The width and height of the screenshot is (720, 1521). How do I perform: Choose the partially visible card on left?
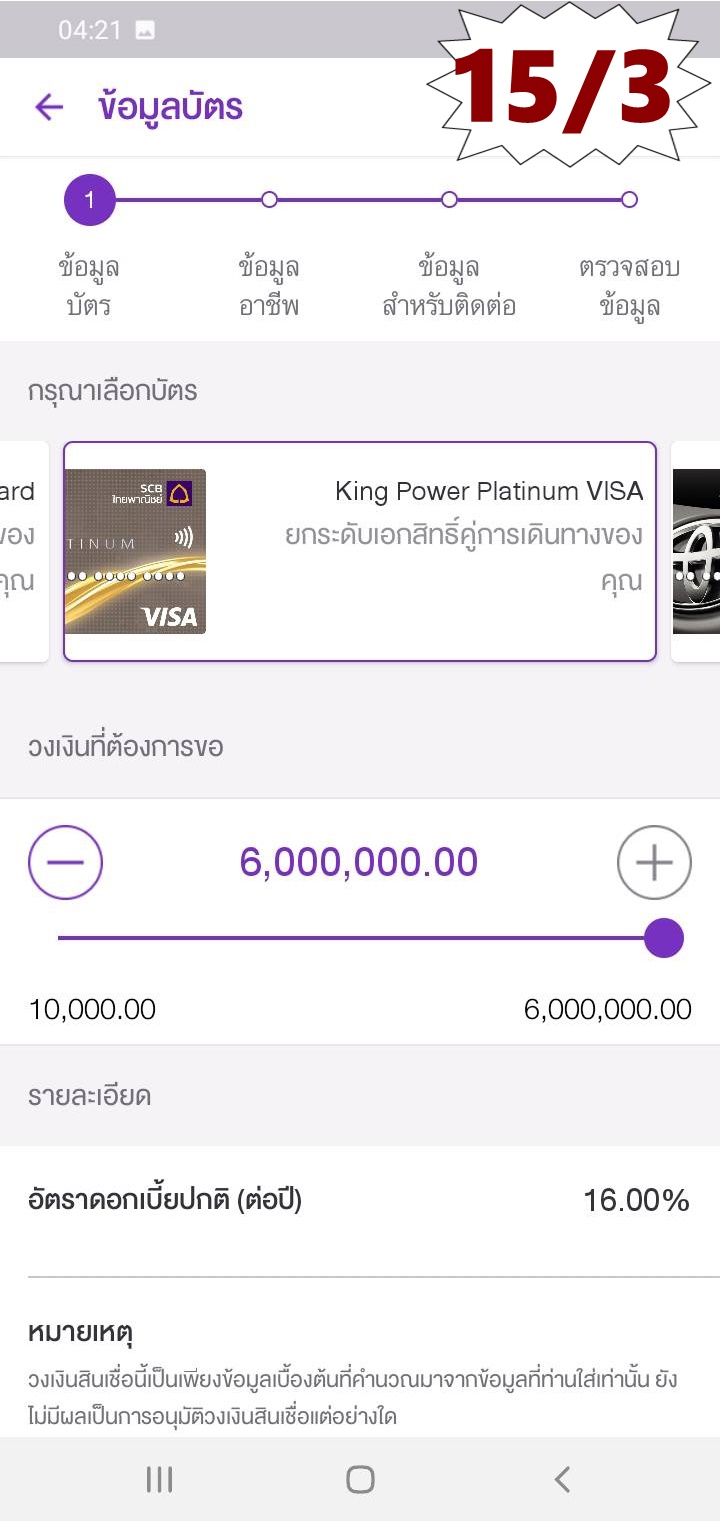click(x=22, y=551)
